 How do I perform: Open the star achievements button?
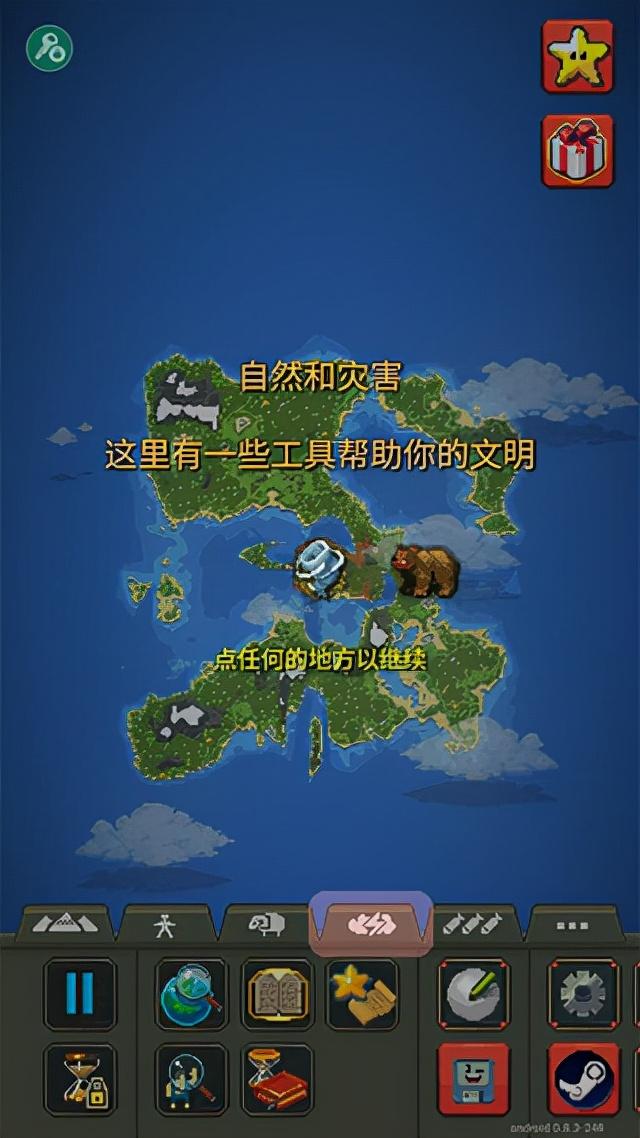click(x=577, y=55)
